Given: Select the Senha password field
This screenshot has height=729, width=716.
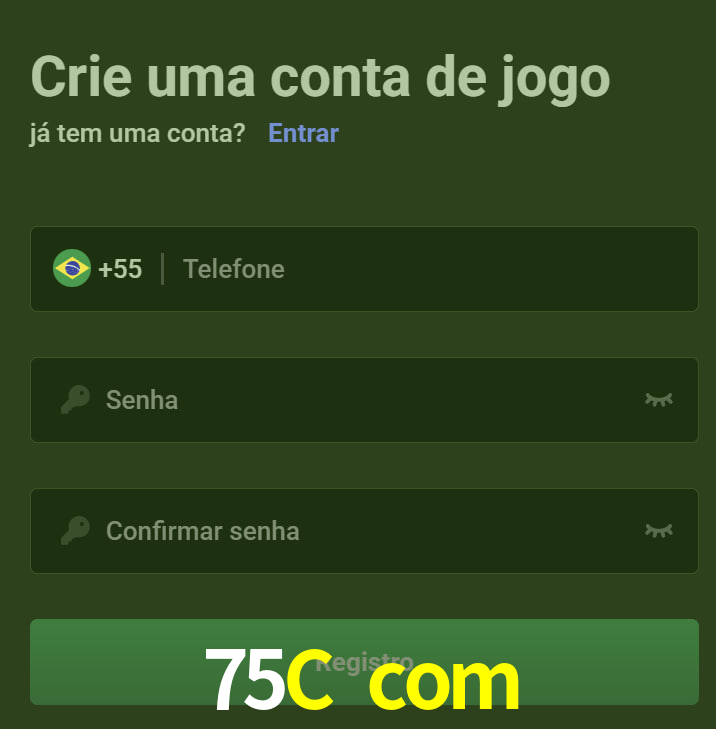Looking at the screenshot, I should point(360,400).
